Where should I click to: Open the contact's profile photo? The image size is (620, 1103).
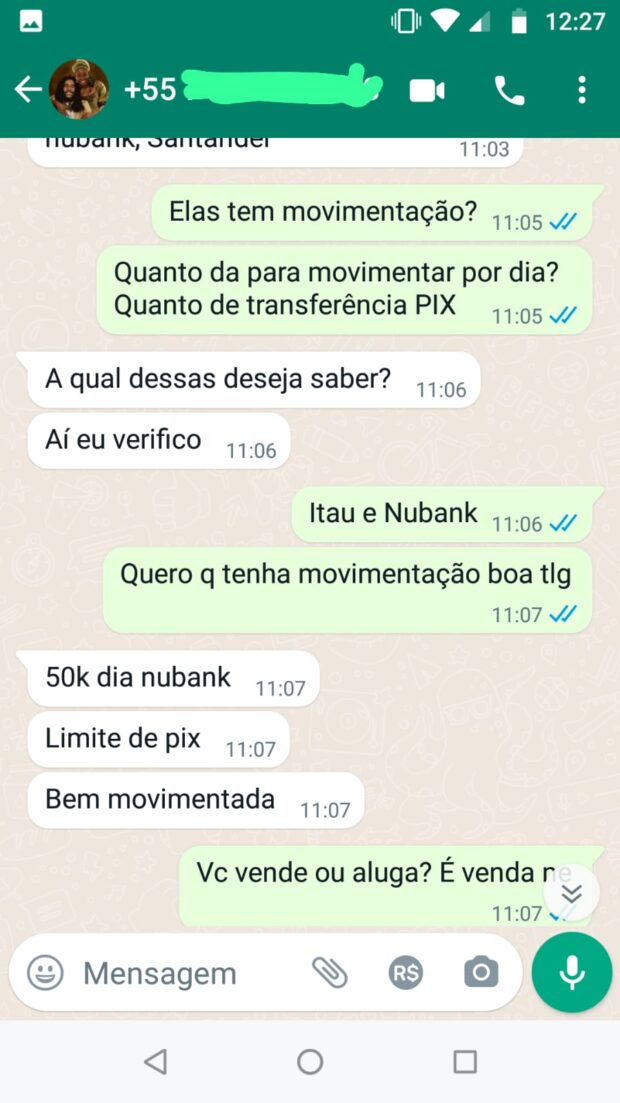pyautogui.click(x=79, y=90)
